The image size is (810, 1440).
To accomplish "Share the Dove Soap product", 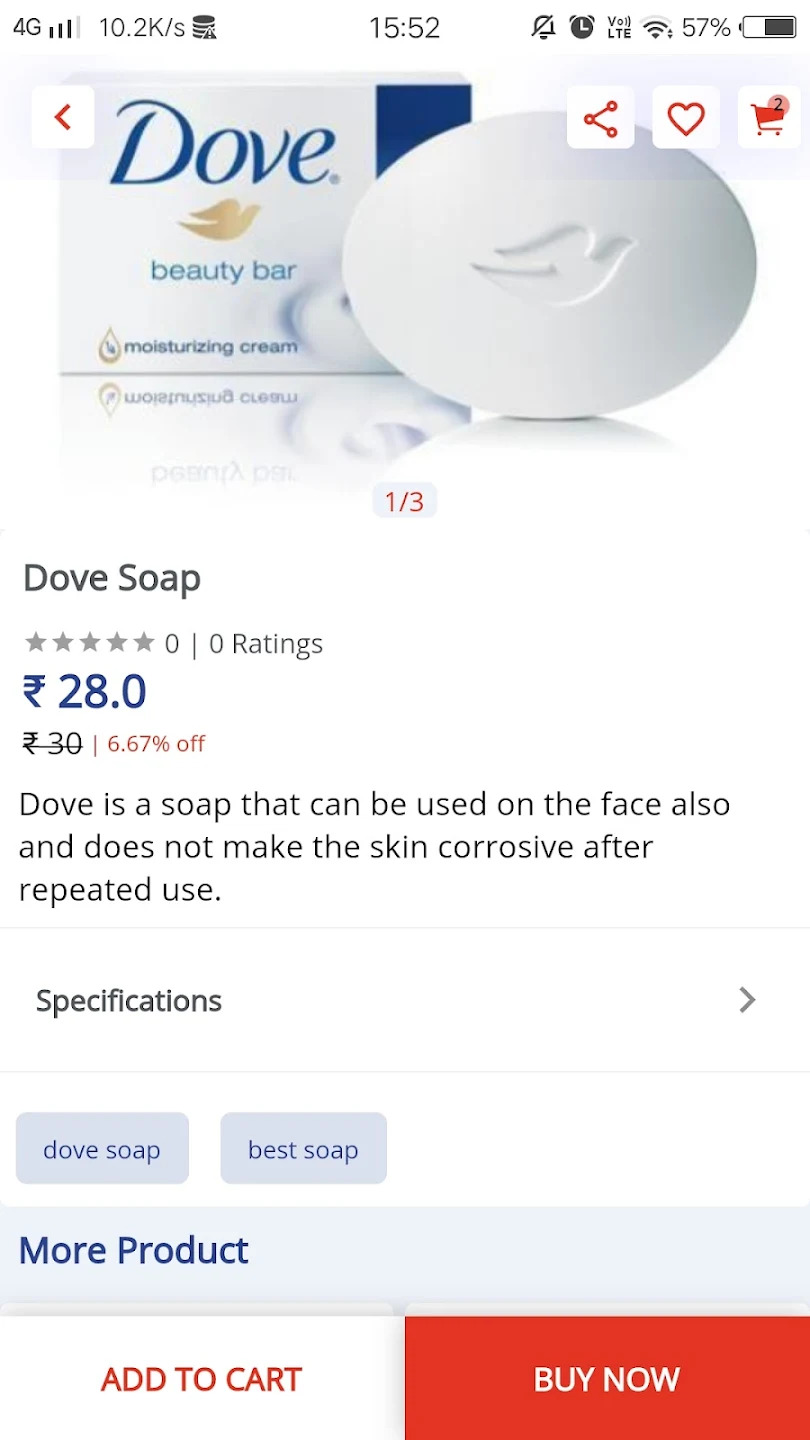I will pyautogui.click(x=600, y=119).
